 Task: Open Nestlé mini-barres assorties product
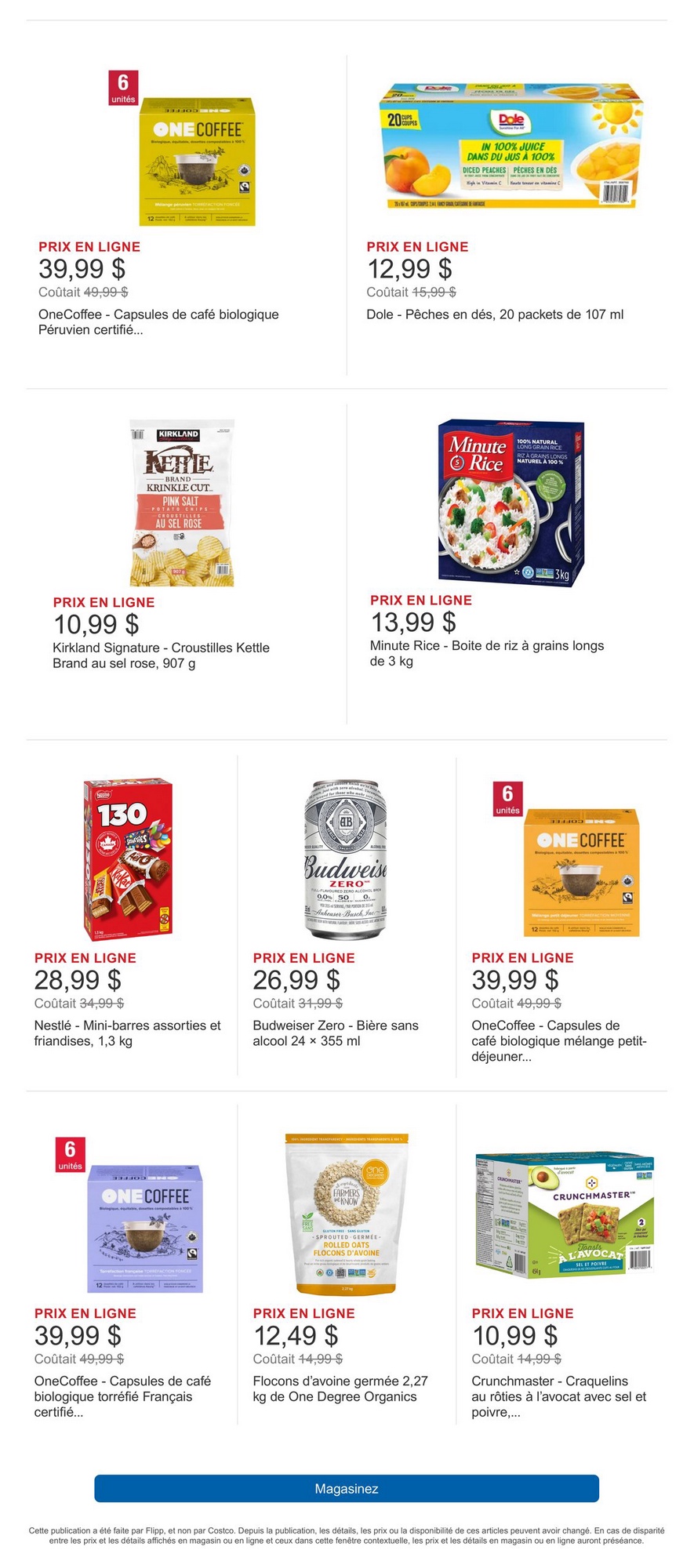click(x=129, y=858)
